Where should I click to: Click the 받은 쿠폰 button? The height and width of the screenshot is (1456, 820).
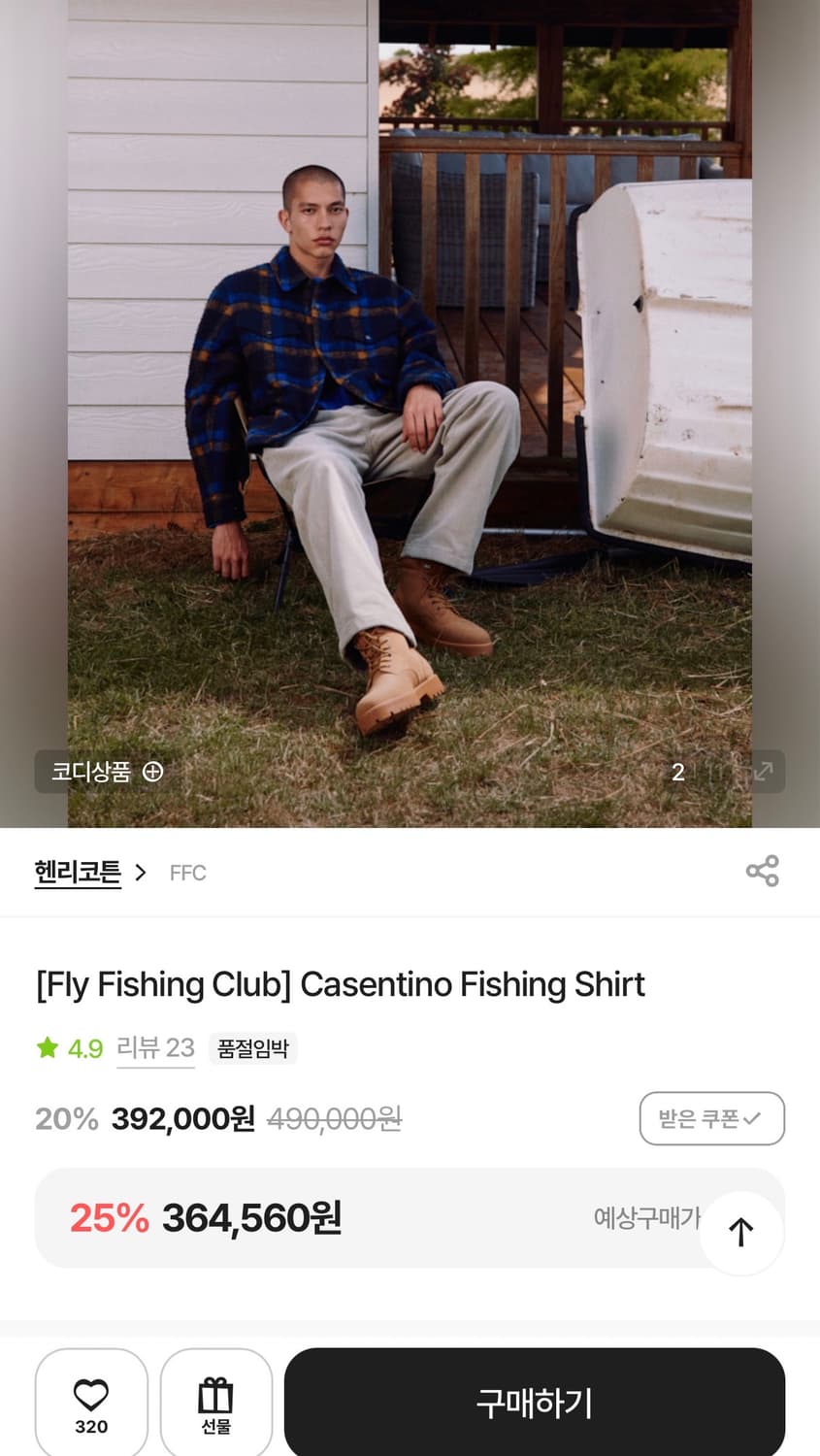[711, 1118]
